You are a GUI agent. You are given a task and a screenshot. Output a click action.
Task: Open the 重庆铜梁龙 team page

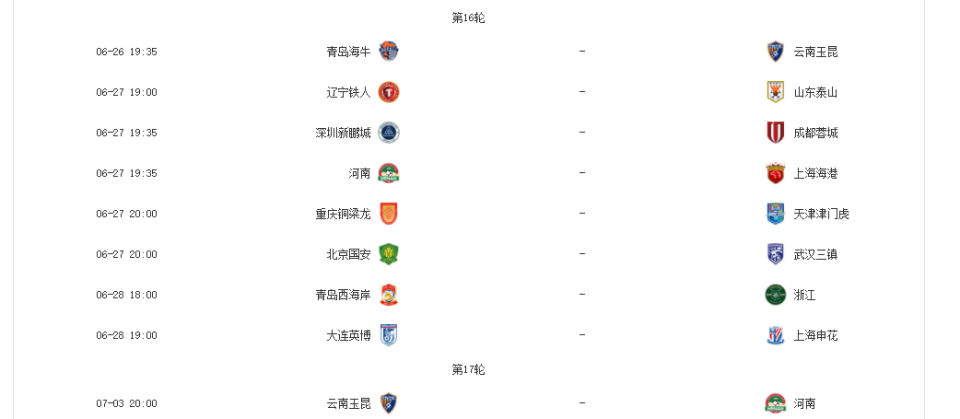pyautogui.click(x=343, y=214)
